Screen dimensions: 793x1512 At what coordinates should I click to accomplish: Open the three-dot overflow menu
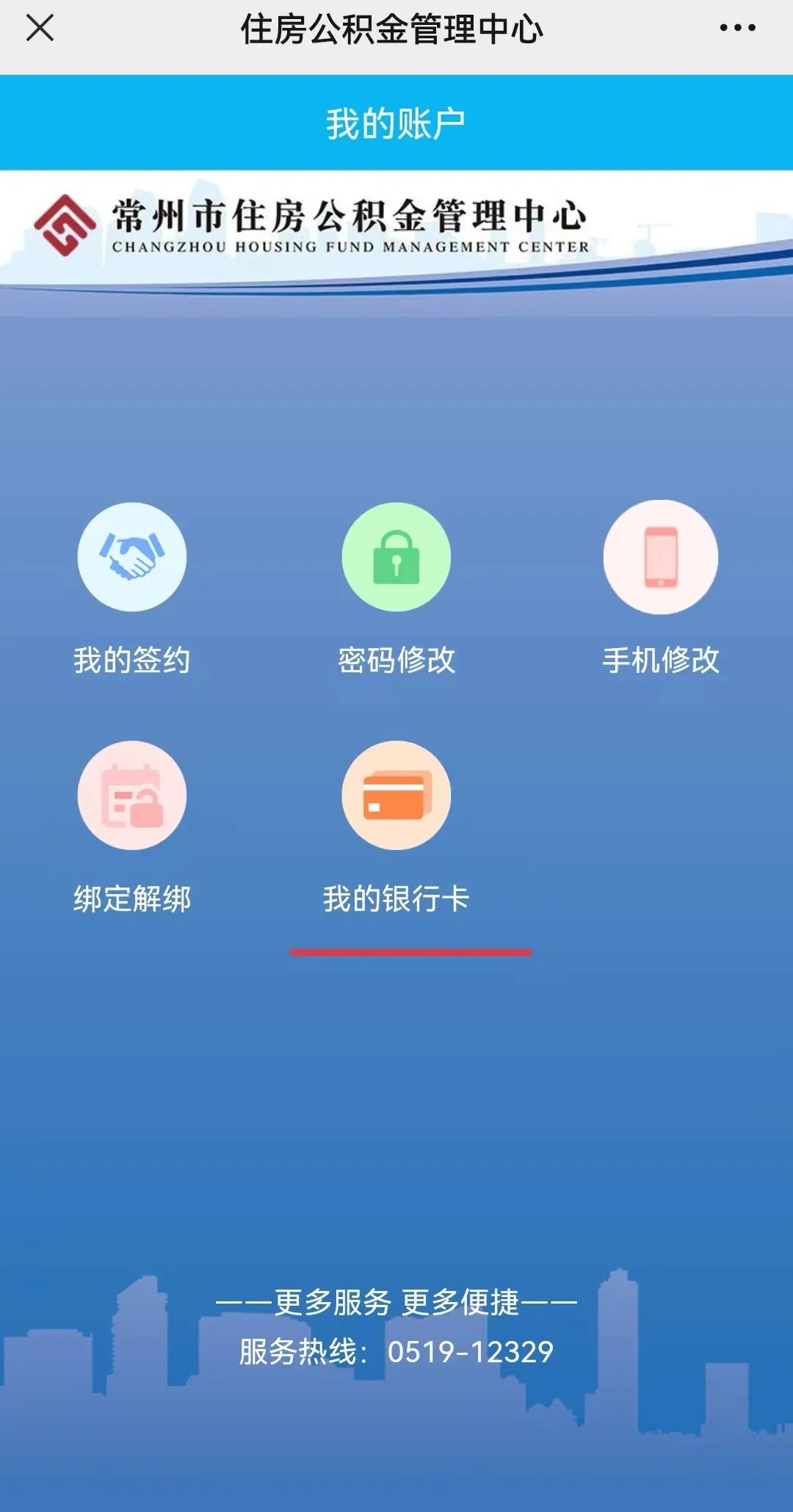[737, 29]
